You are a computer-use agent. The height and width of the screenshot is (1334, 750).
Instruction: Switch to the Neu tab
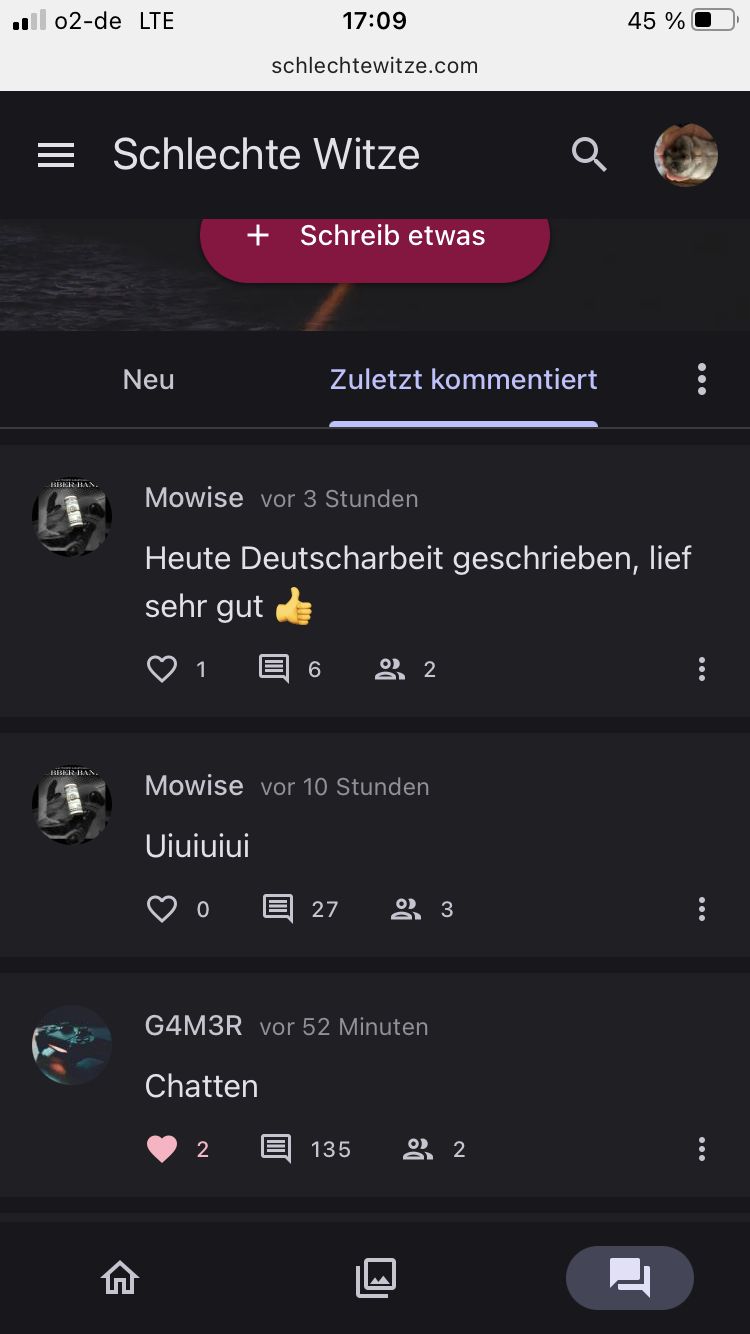pyautogui.click(x=148, y=380)
